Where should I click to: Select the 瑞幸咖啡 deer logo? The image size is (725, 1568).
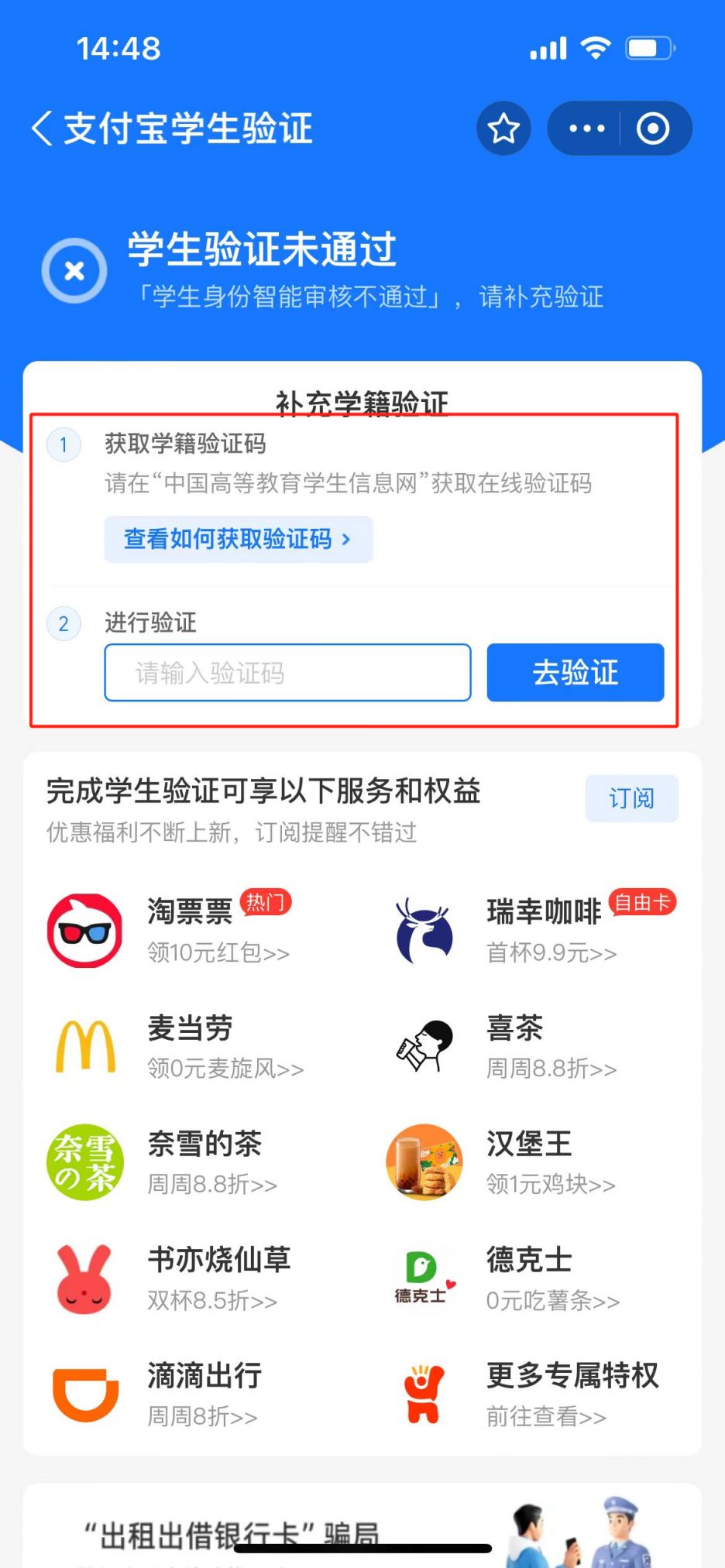(x=423, y=930)
